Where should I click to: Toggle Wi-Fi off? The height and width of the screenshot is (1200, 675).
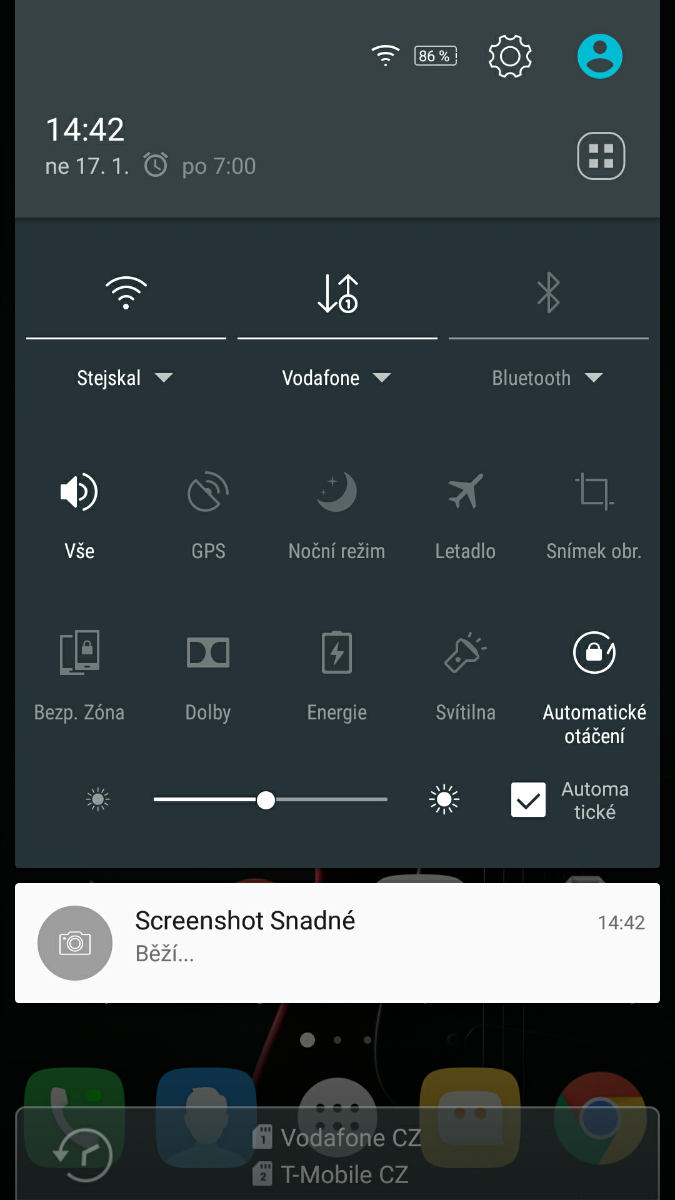tap(126, 294)
